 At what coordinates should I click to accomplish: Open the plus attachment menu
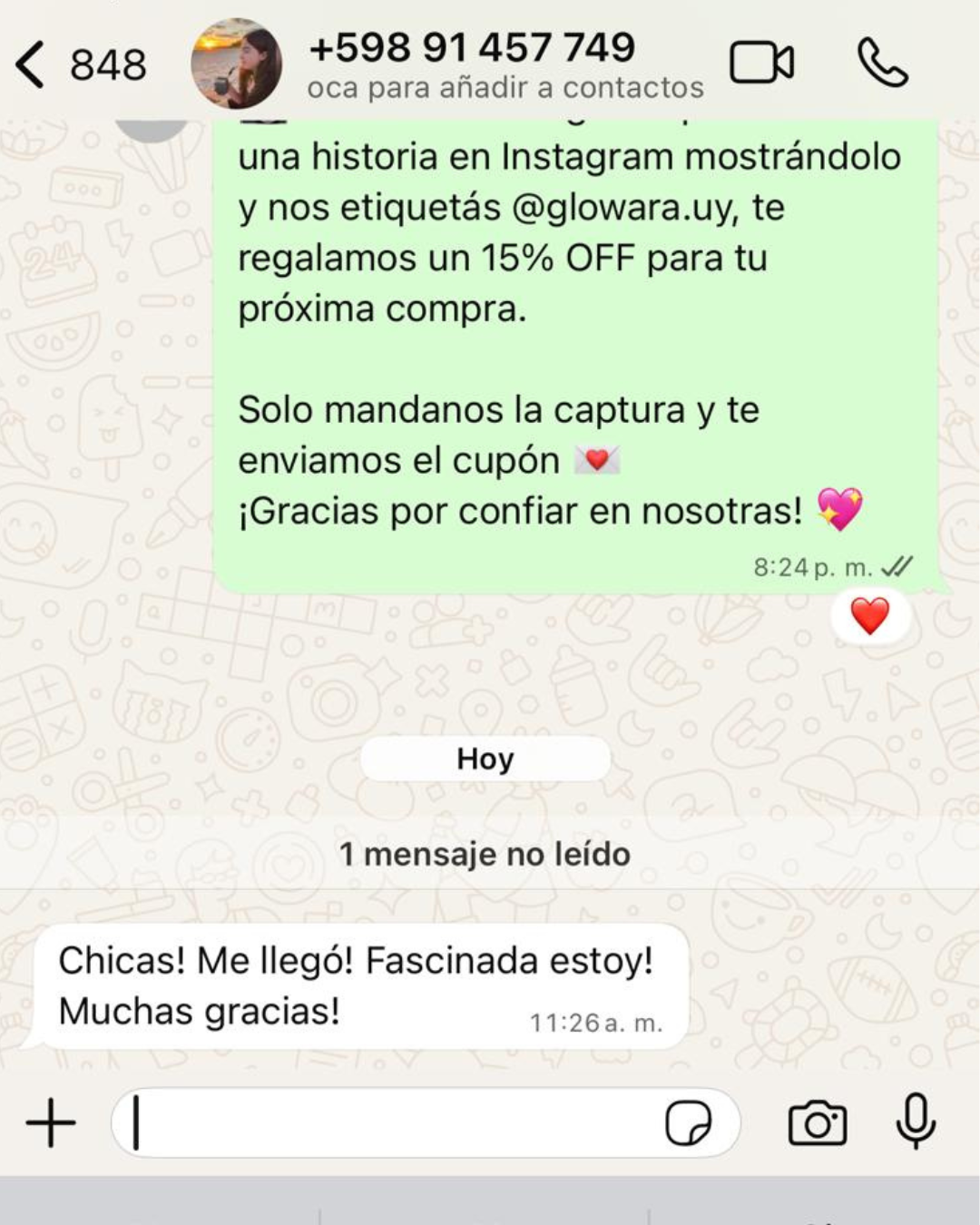(51, 1123)
